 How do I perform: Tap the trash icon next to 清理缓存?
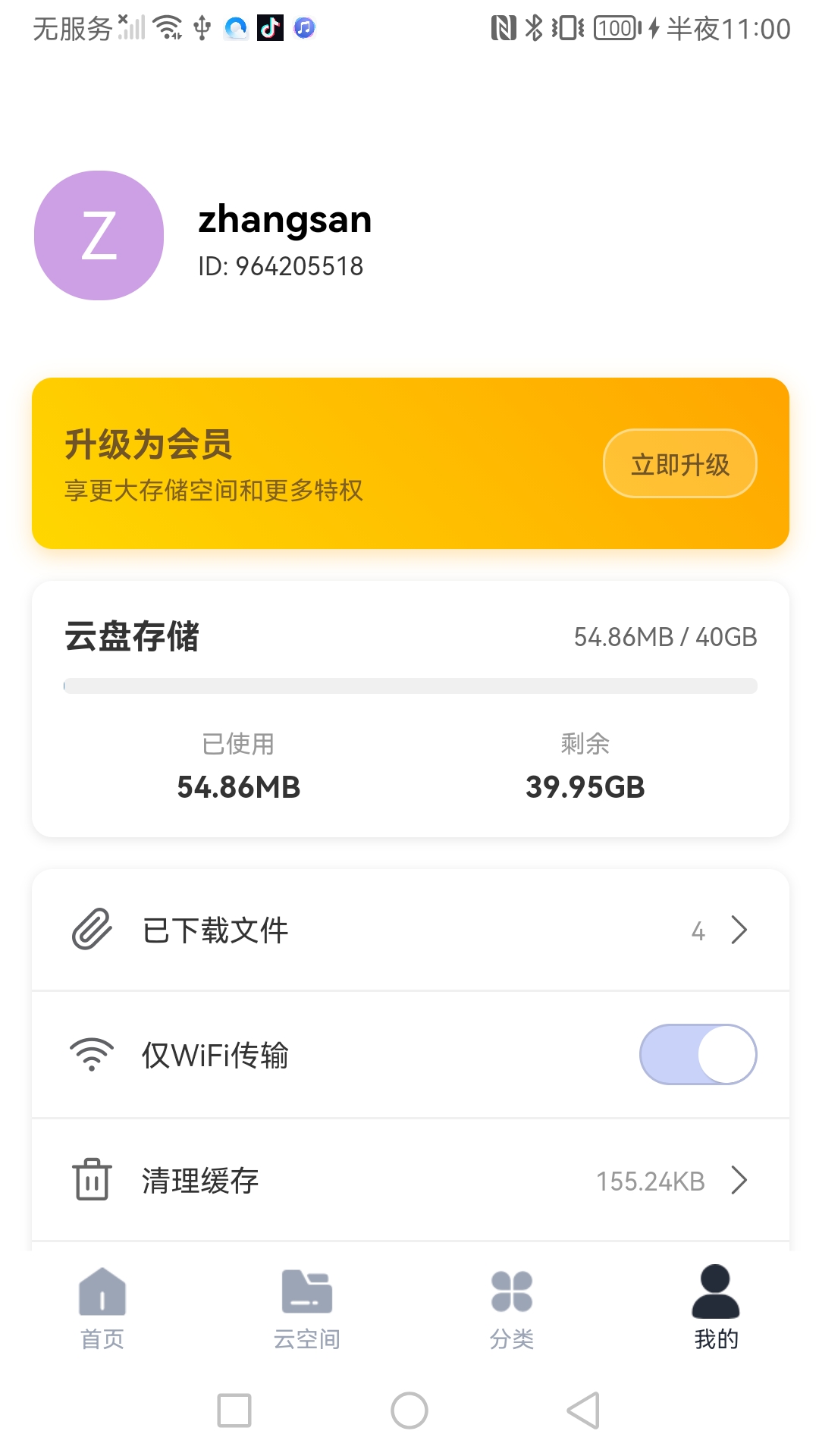tap(91, 1181)
